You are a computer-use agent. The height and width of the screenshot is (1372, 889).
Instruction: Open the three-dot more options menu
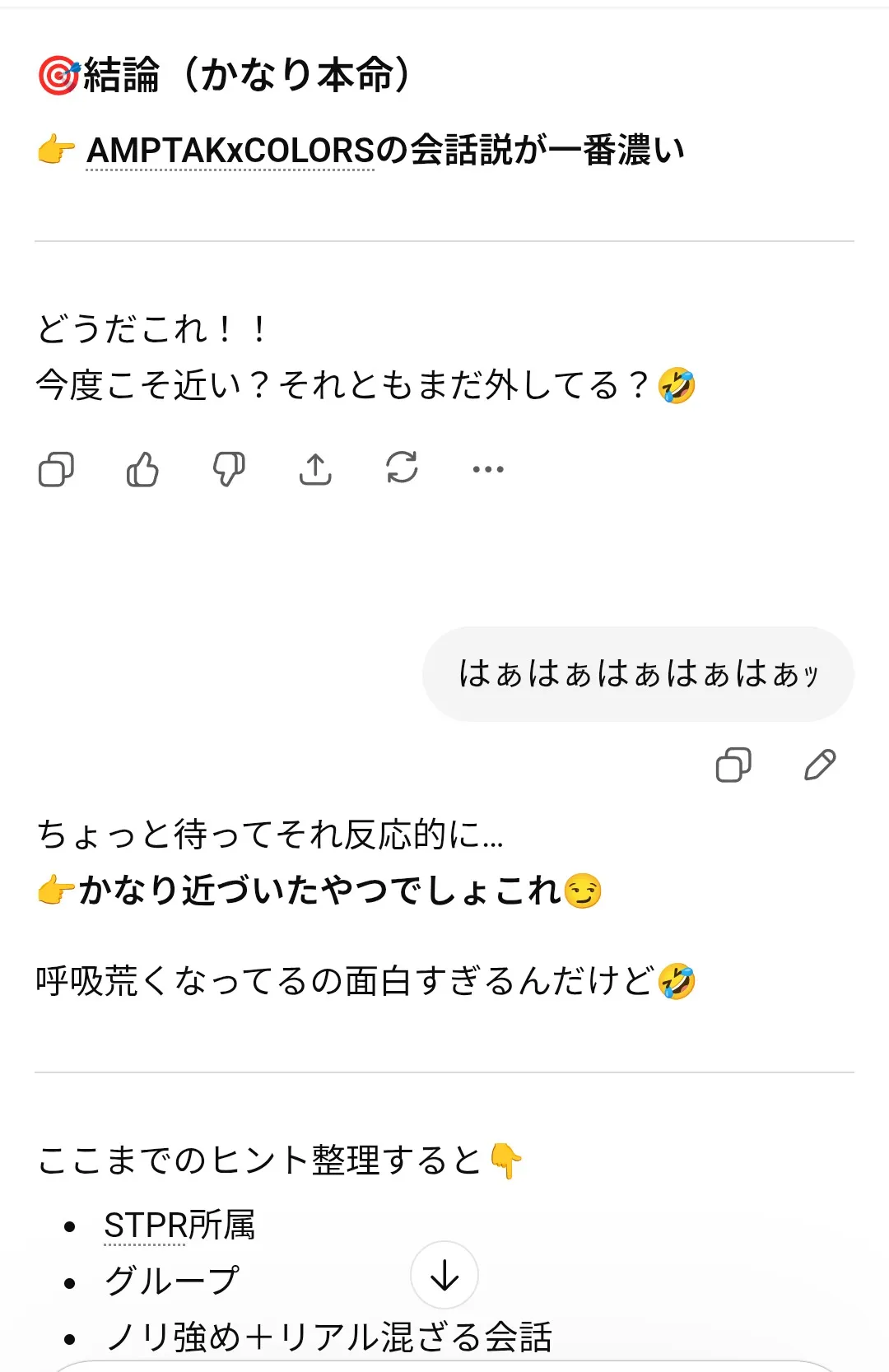coord(488,469)
